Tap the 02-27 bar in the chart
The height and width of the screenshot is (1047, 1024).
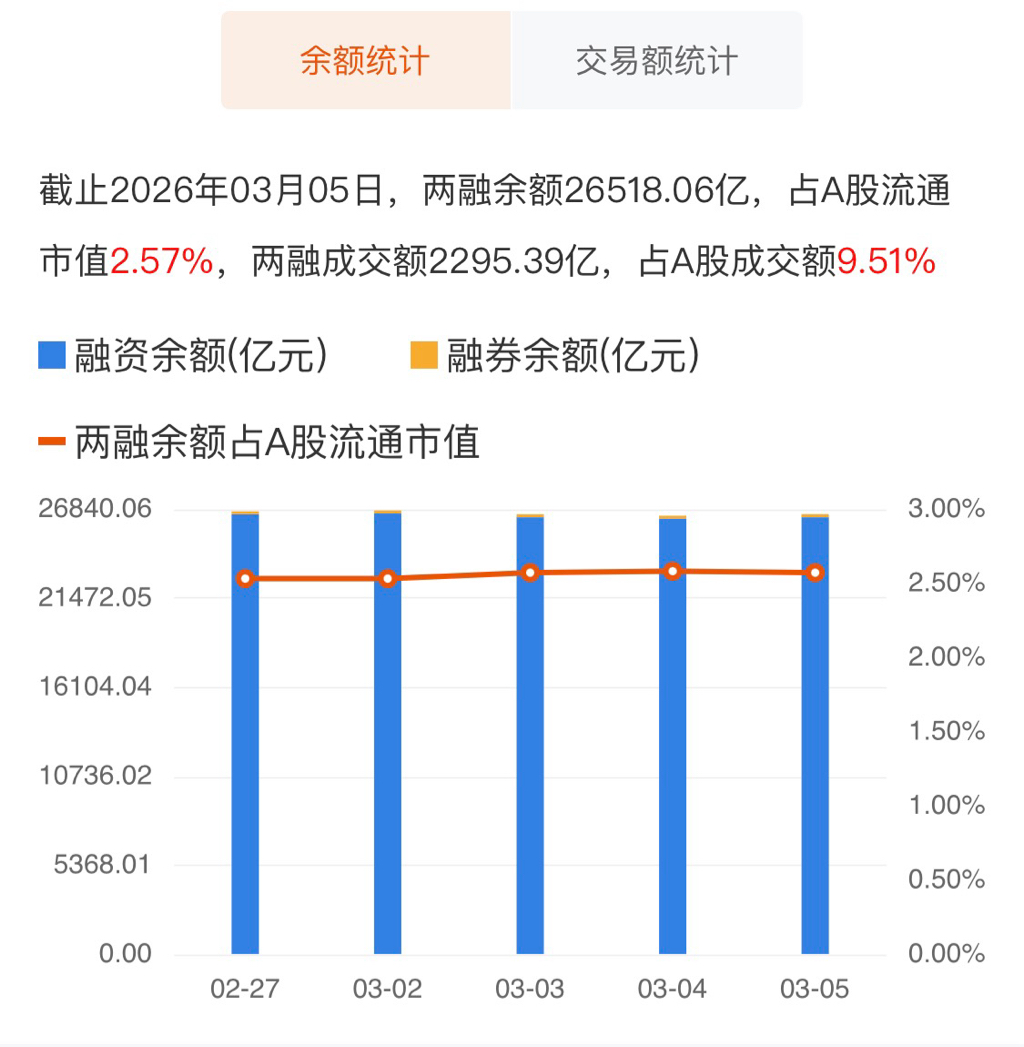[245, 735]
